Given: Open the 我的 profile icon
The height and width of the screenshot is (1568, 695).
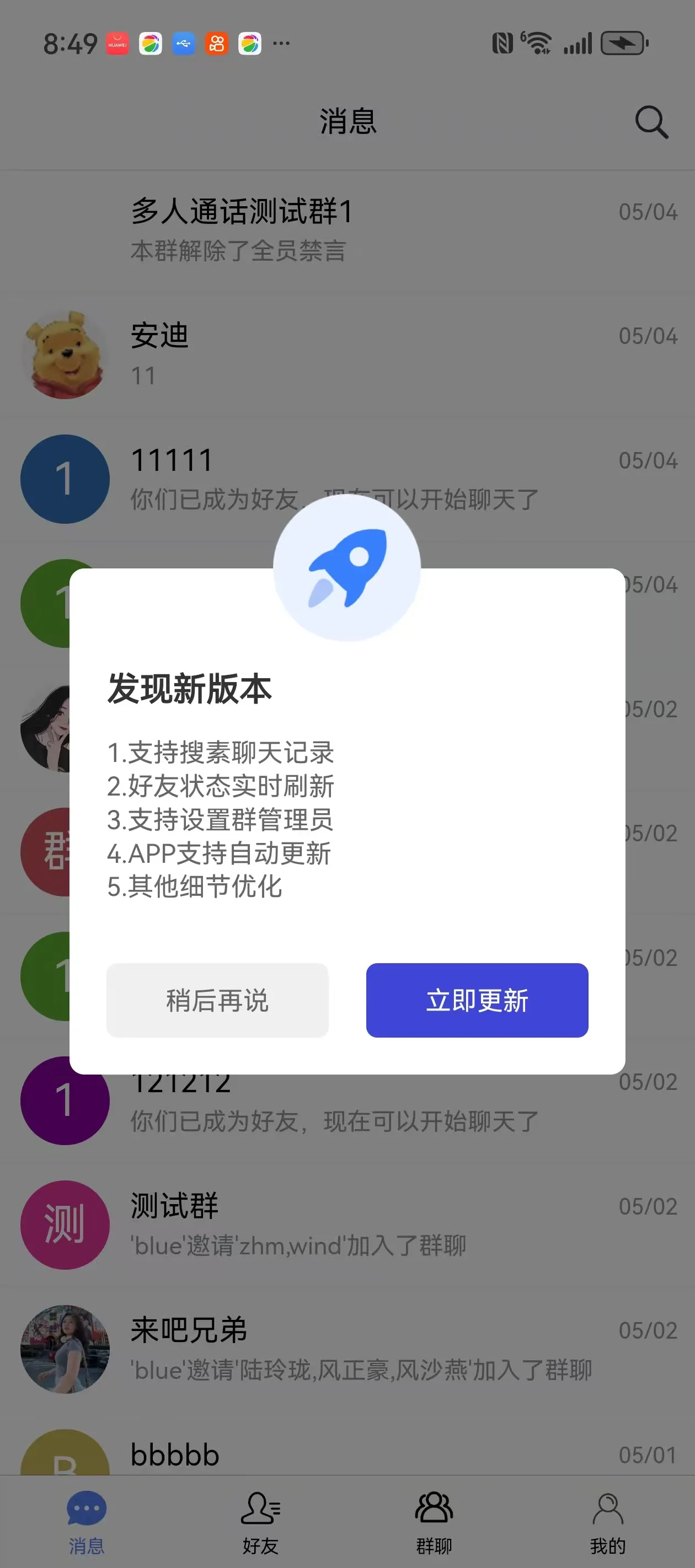Looking at the screenshot, I should (607, 1510).
